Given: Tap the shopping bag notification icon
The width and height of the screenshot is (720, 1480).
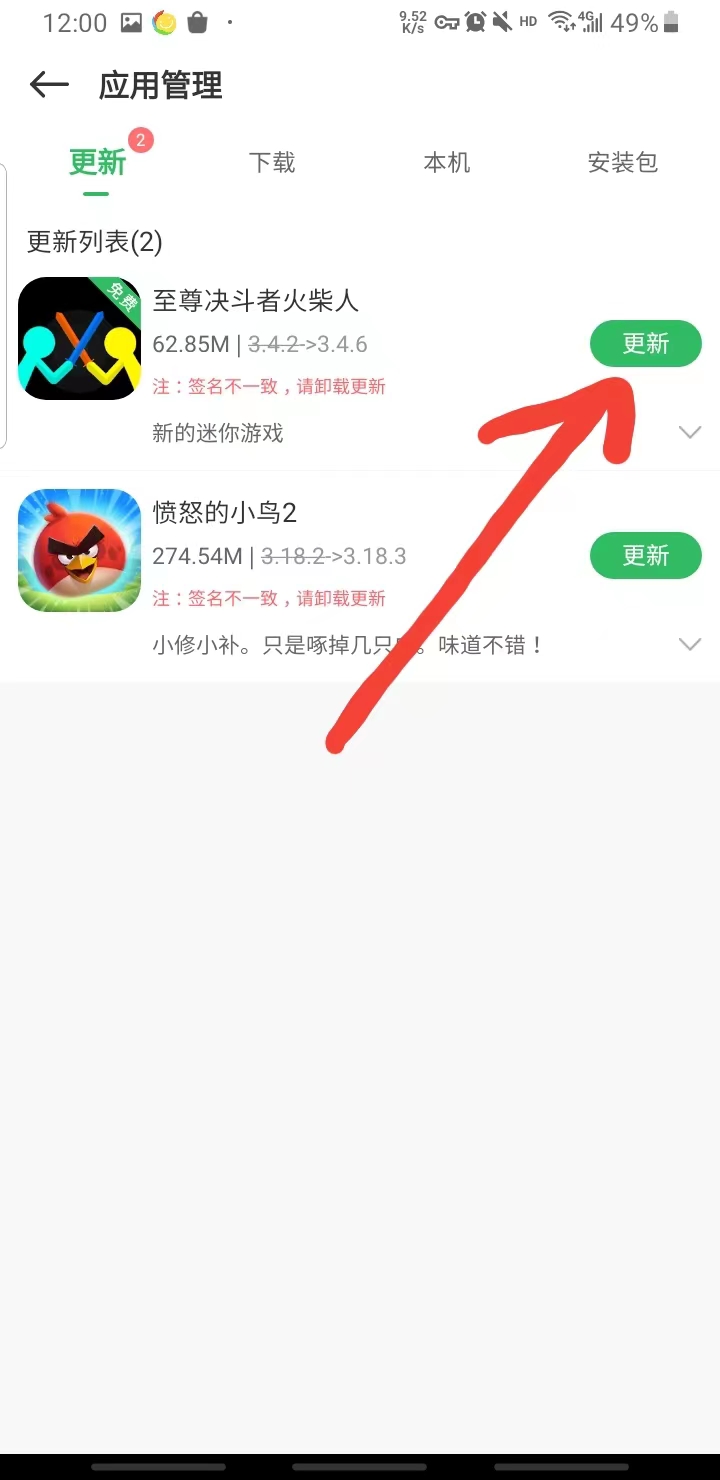Looking at the screenshot, I should point(196,22).
